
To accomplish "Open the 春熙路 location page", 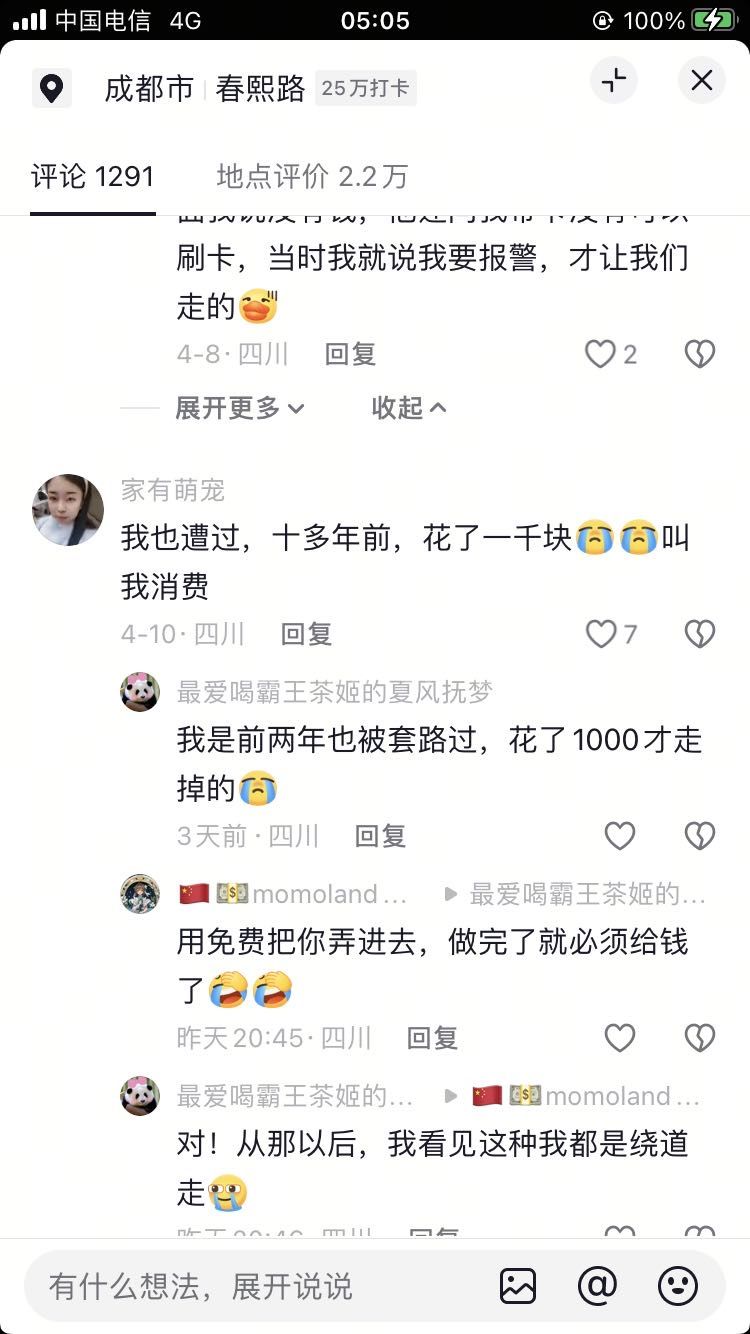I will point(260,89).
